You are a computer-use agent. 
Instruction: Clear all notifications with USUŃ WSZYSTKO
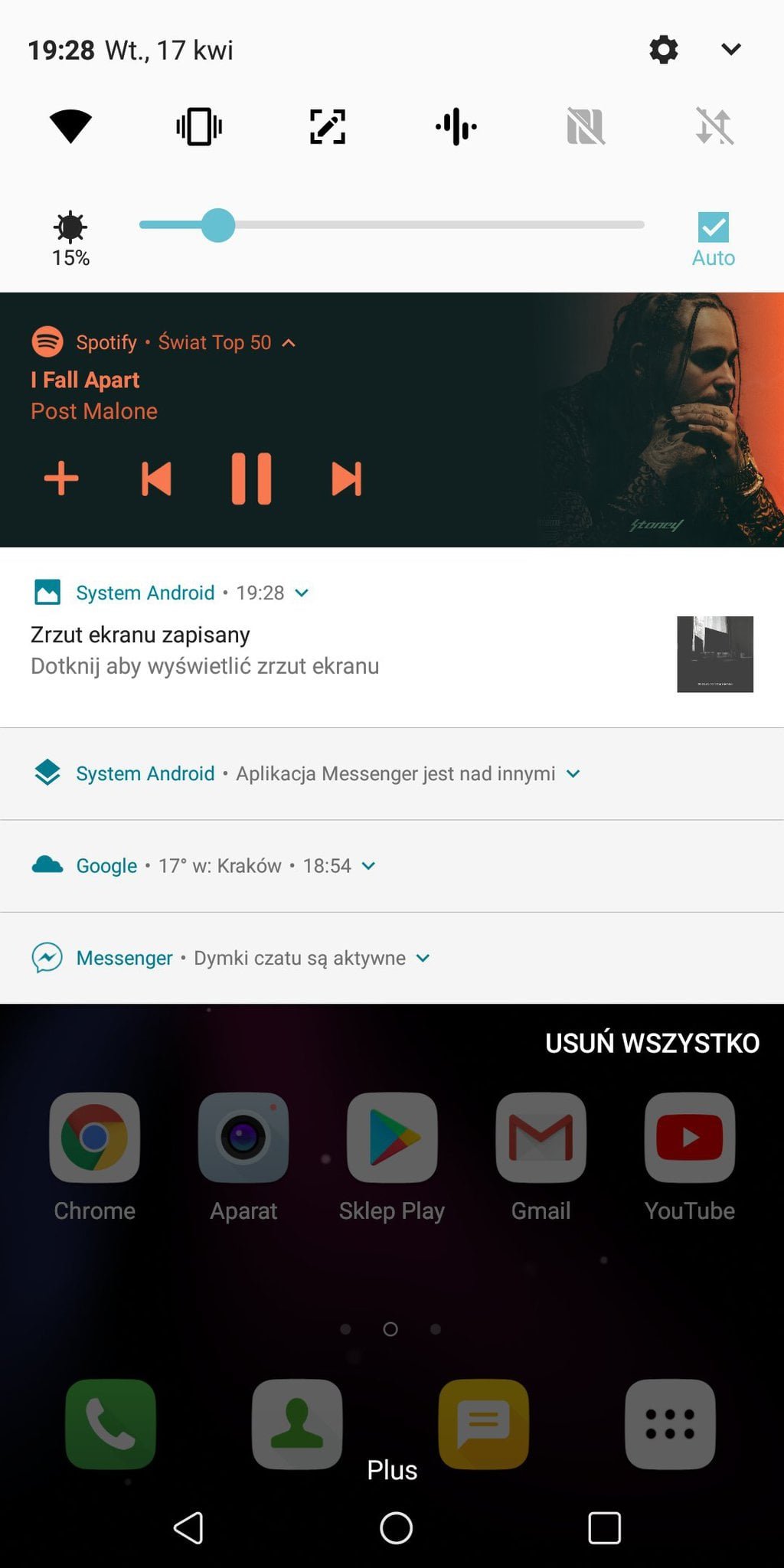click(x=652, y=1043)
